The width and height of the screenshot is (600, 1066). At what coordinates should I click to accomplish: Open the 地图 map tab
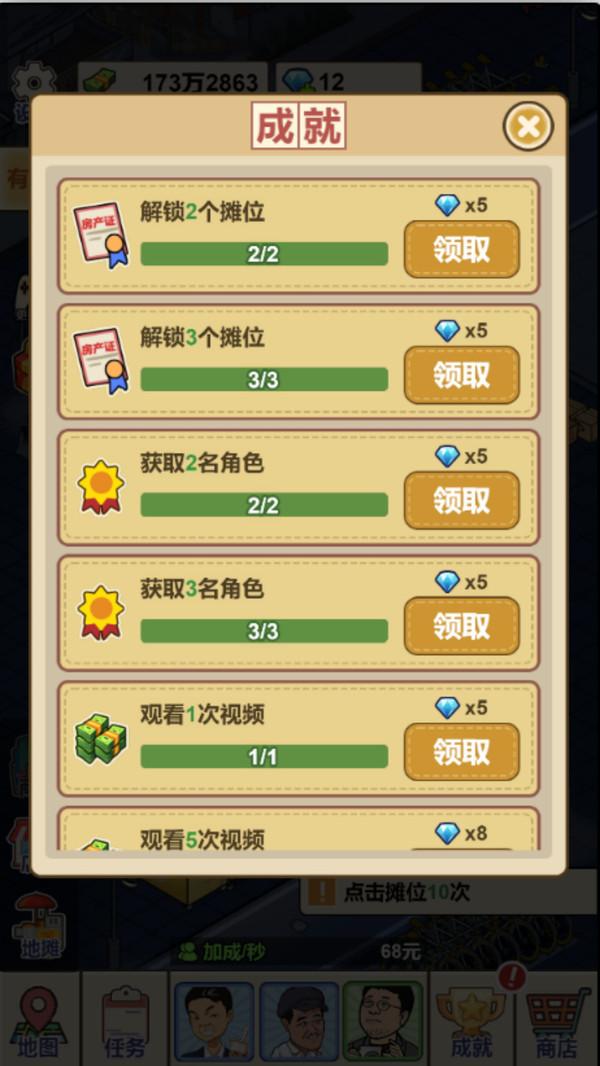pyautogui.click(x=40, y=1020)
